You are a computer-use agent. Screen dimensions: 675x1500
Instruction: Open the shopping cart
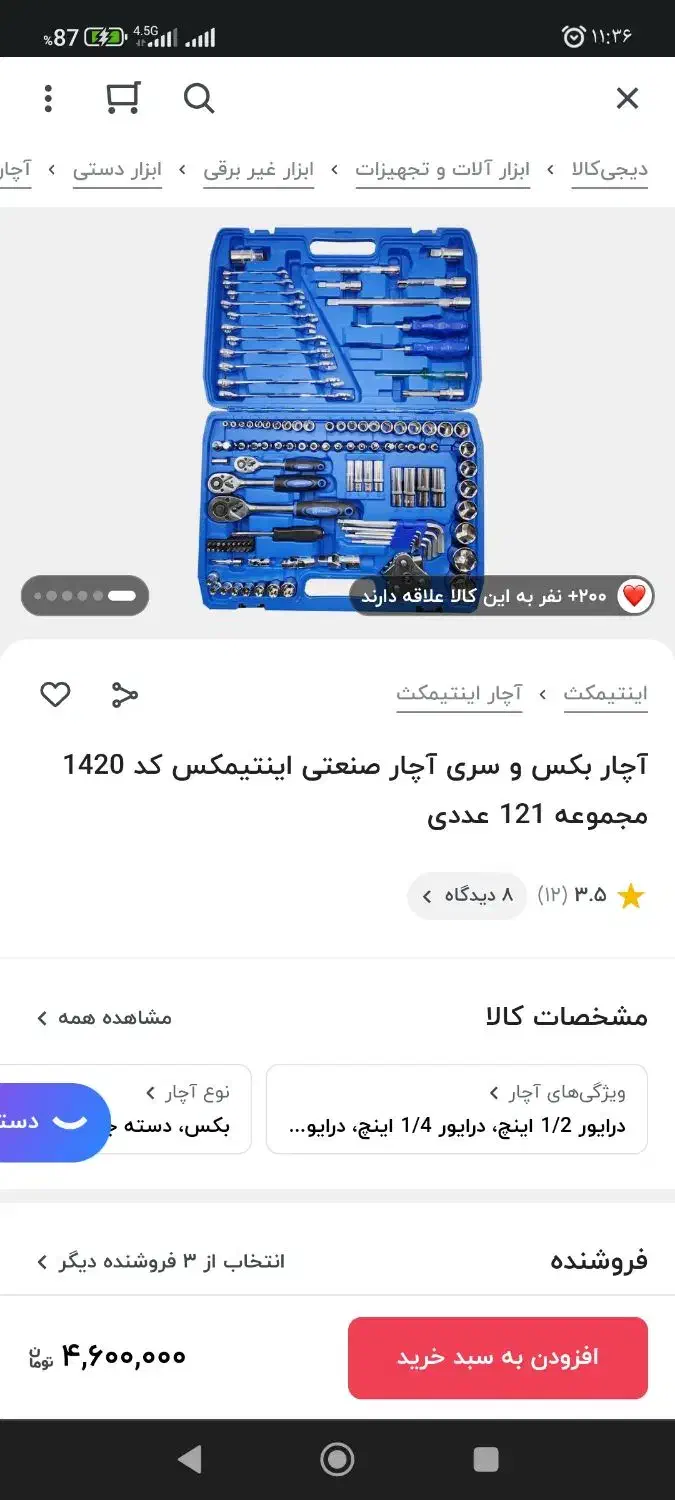[123, 98]
